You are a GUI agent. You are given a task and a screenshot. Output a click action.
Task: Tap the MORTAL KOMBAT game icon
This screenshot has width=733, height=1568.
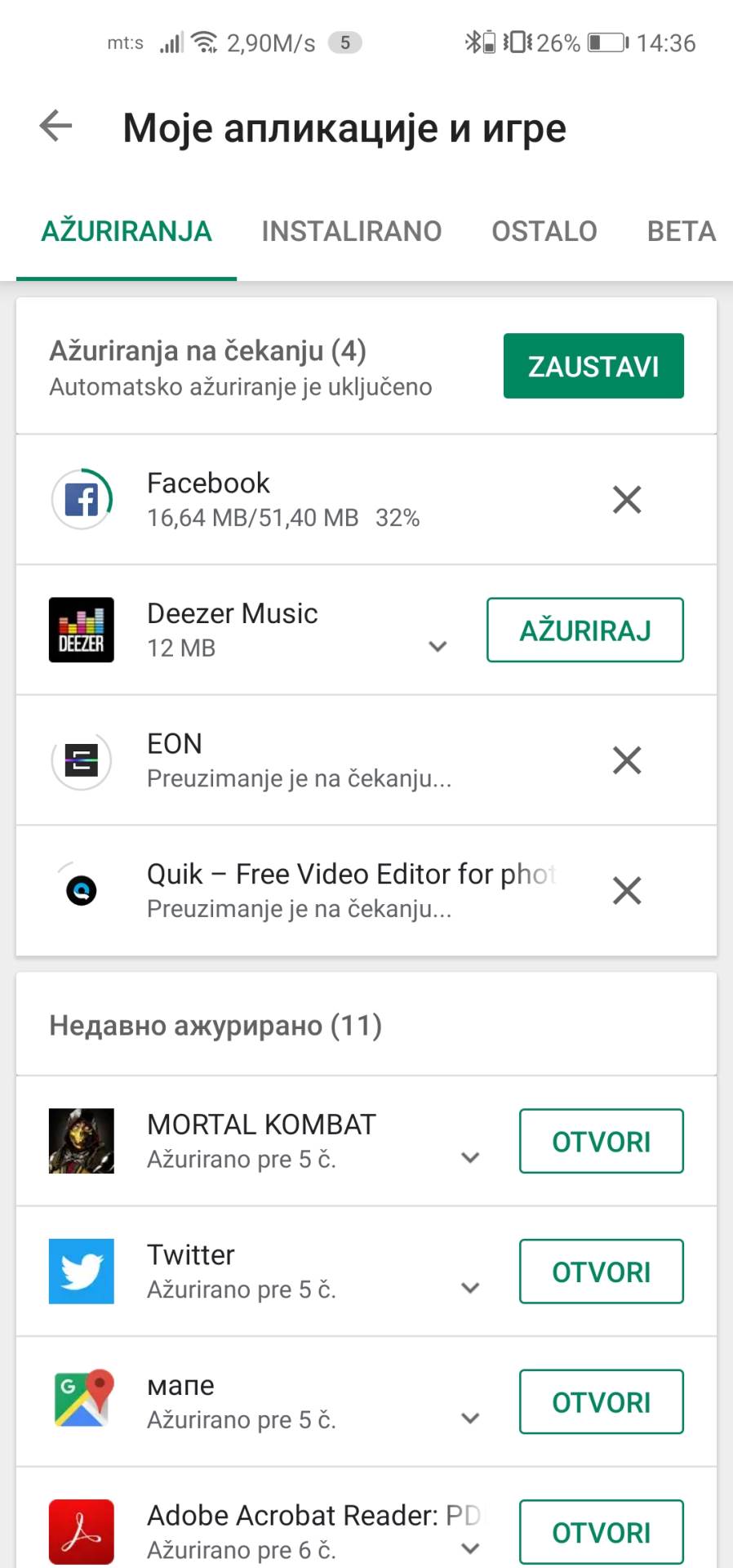82,1141
